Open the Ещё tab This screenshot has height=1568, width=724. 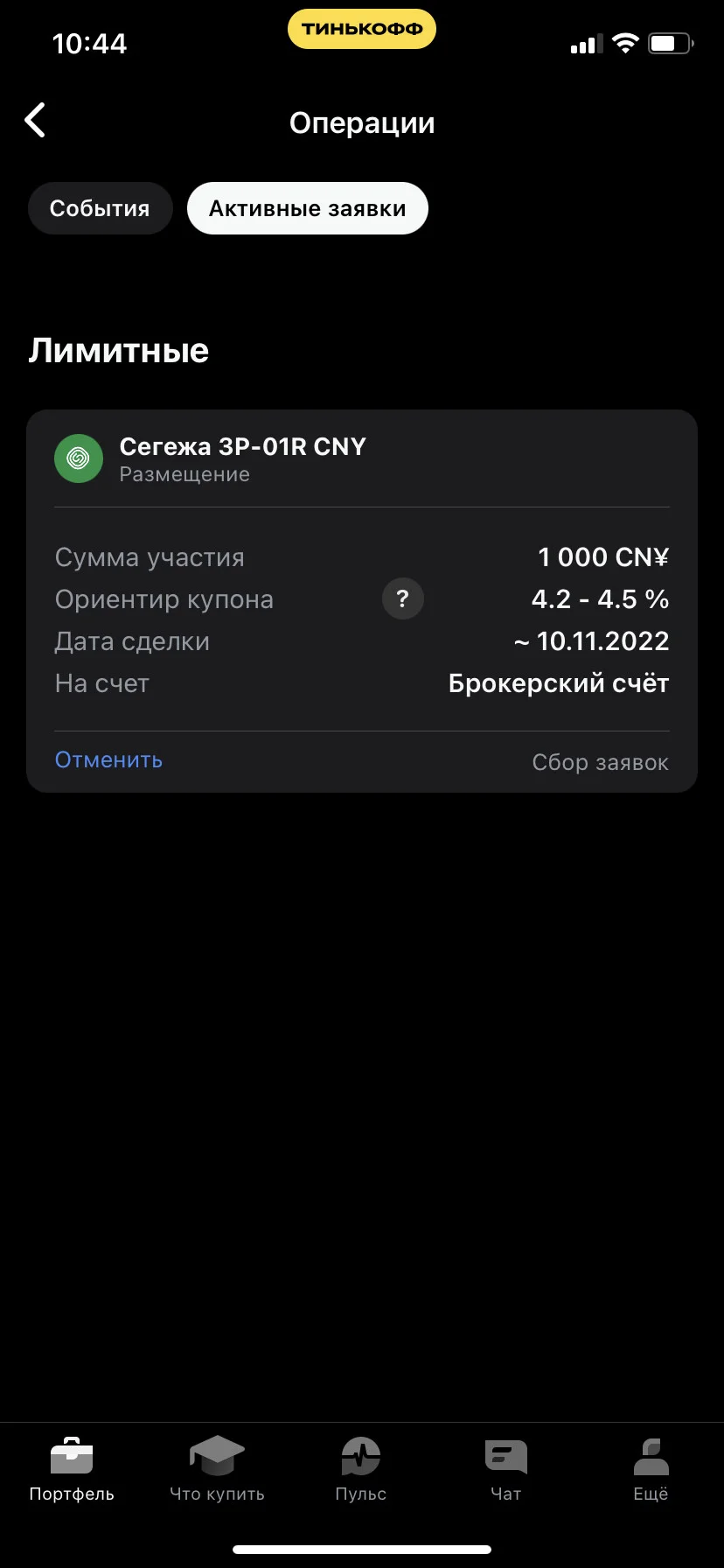click(x=651, y=1470)
